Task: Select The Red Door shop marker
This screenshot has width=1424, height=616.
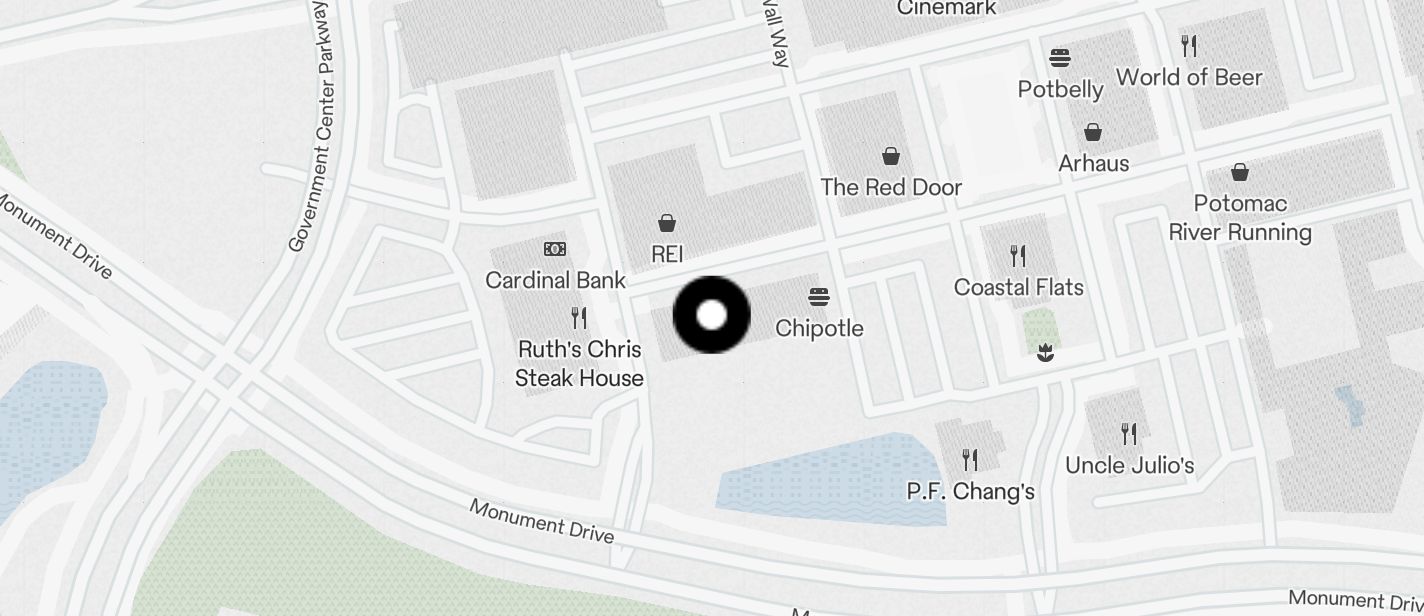Action: (x=890, y=157)
